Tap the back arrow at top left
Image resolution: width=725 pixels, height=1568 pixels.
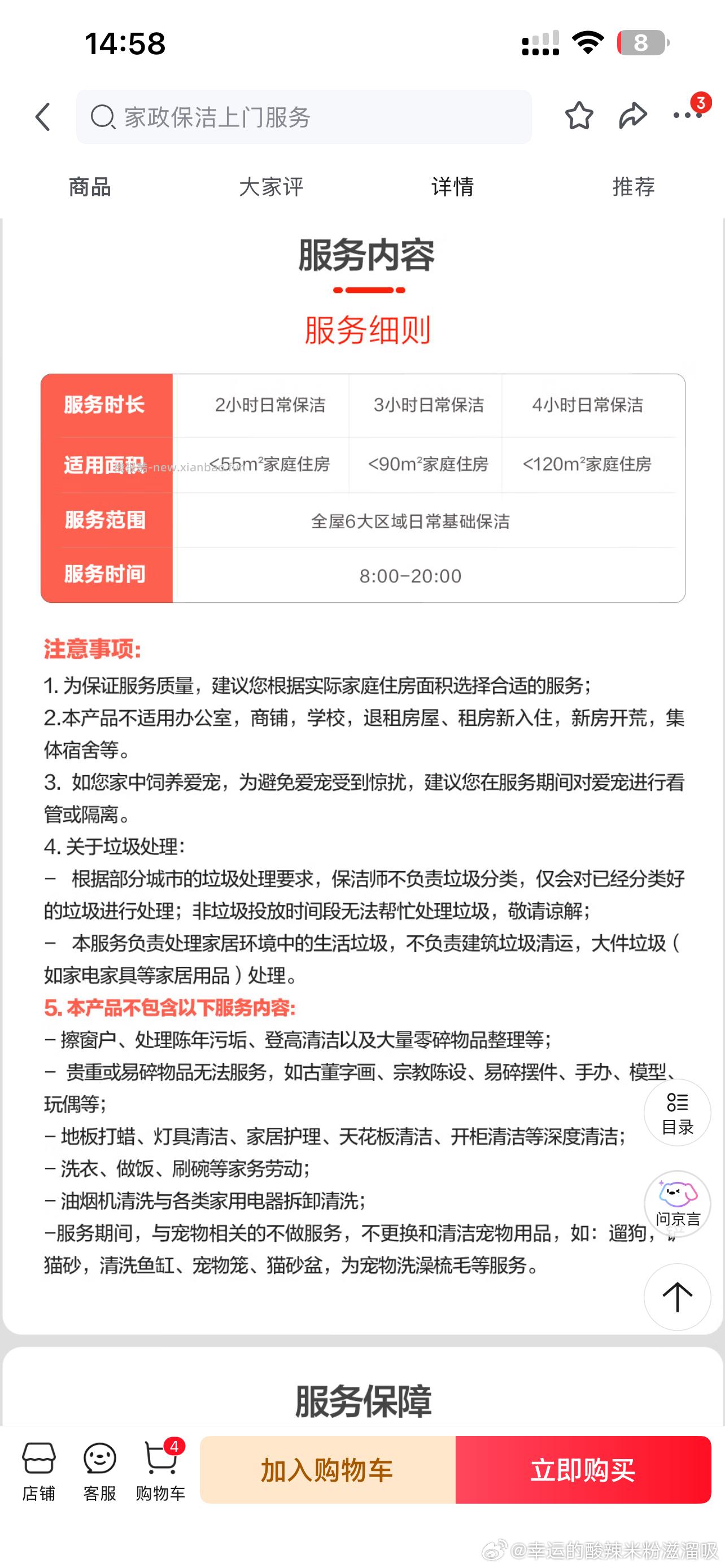click(42, 118)
